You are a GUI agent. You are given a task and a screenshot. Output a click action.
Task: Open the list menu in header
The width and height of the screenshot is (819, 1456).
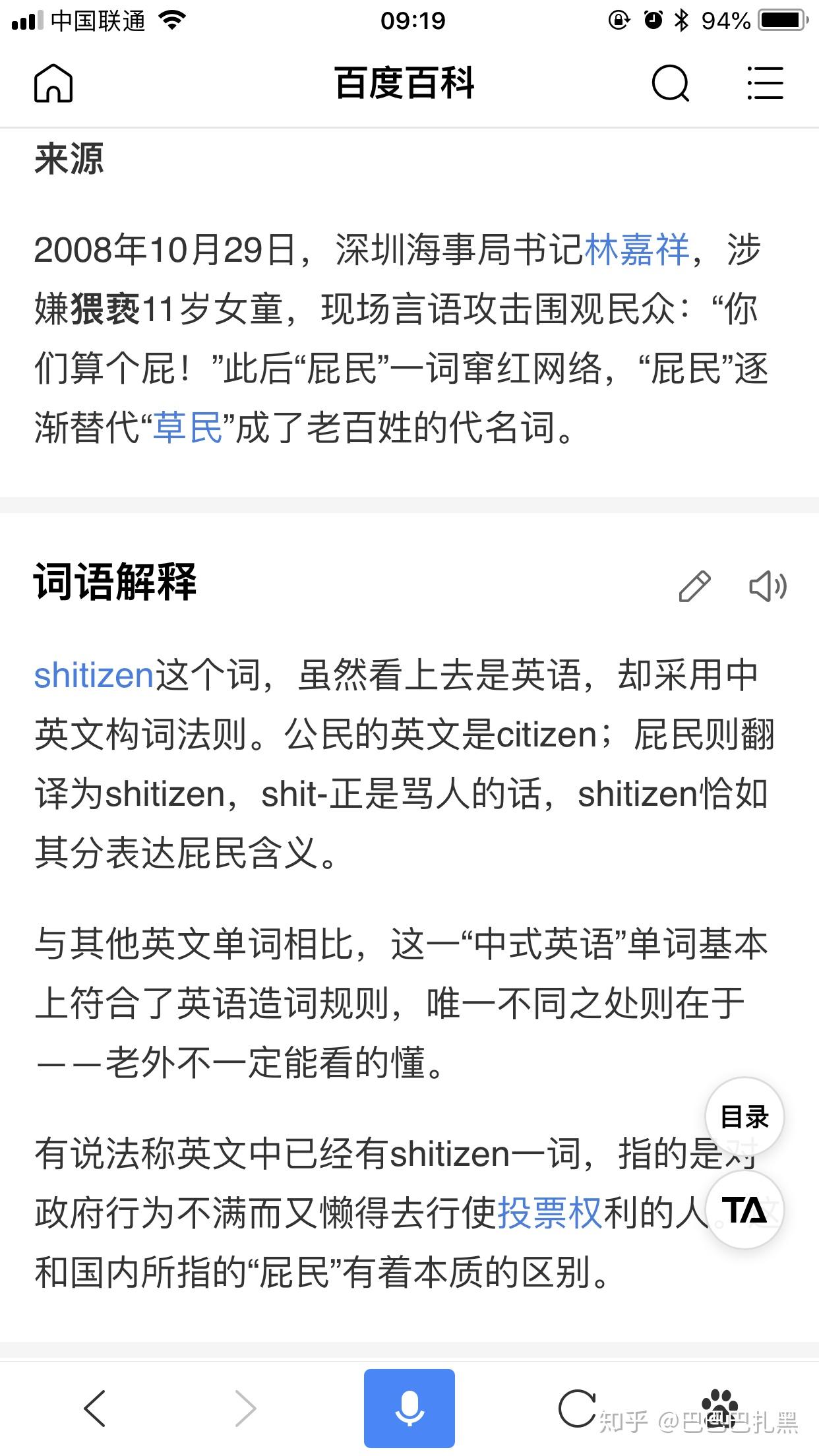click(x=765, y=84)
